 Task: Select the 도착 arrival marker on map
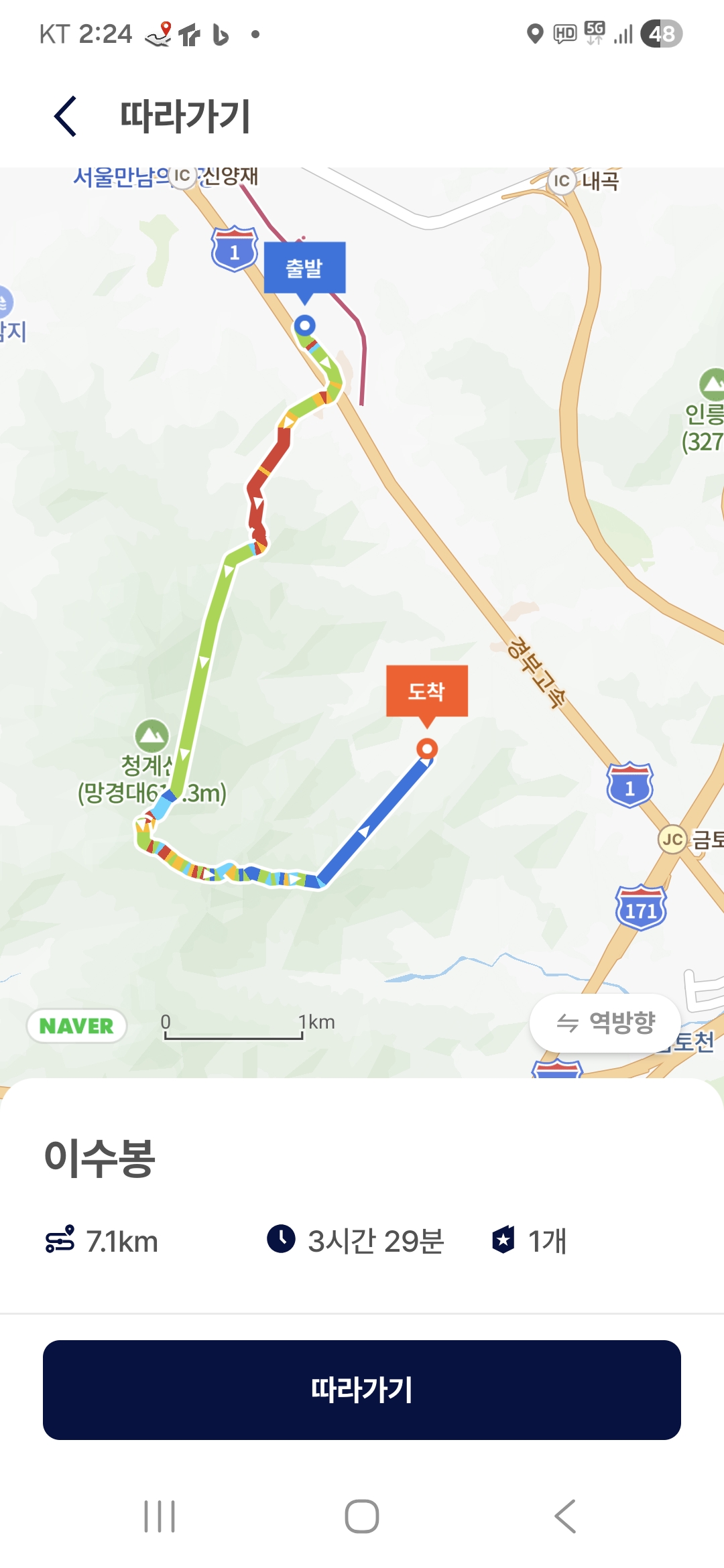tap(427, 692)
